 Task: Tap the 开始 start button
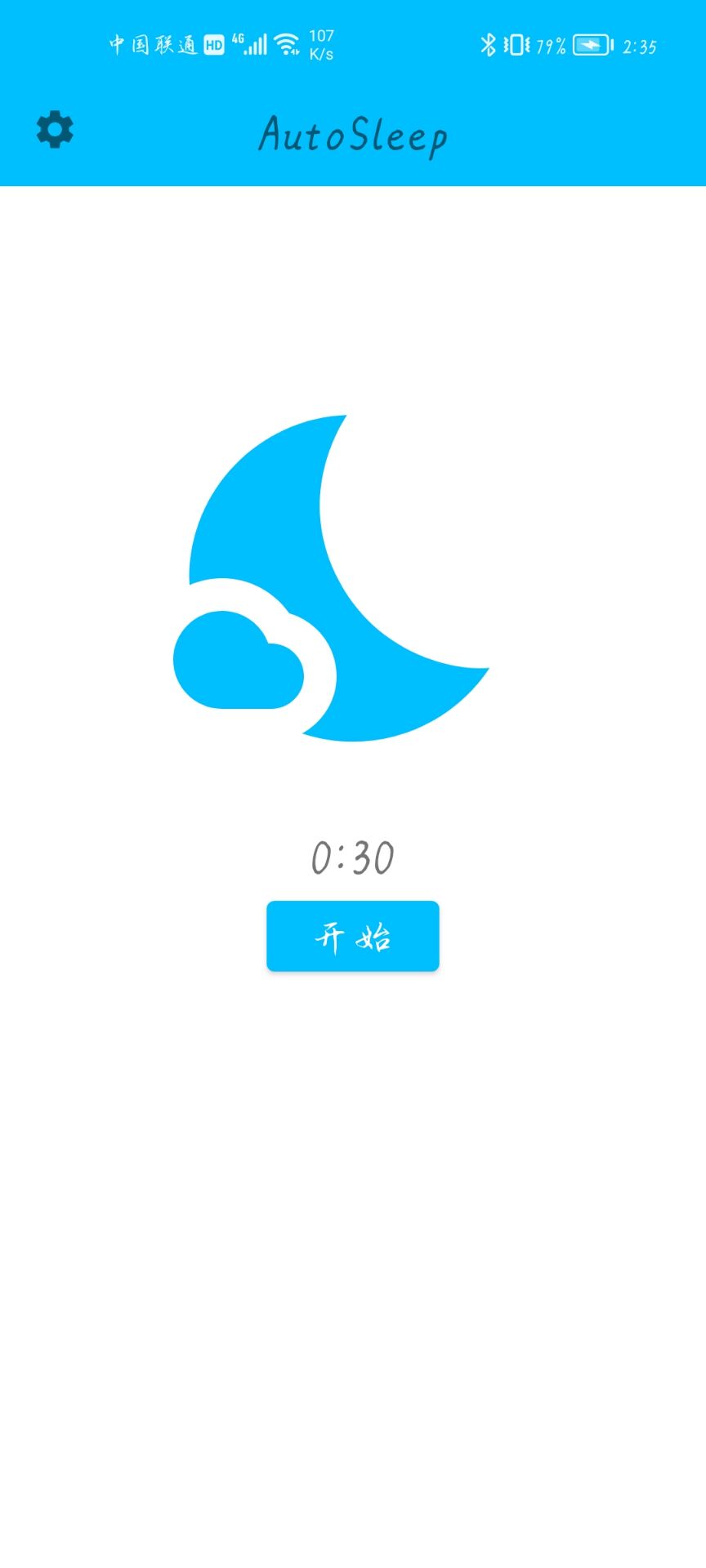click(353, 936)
